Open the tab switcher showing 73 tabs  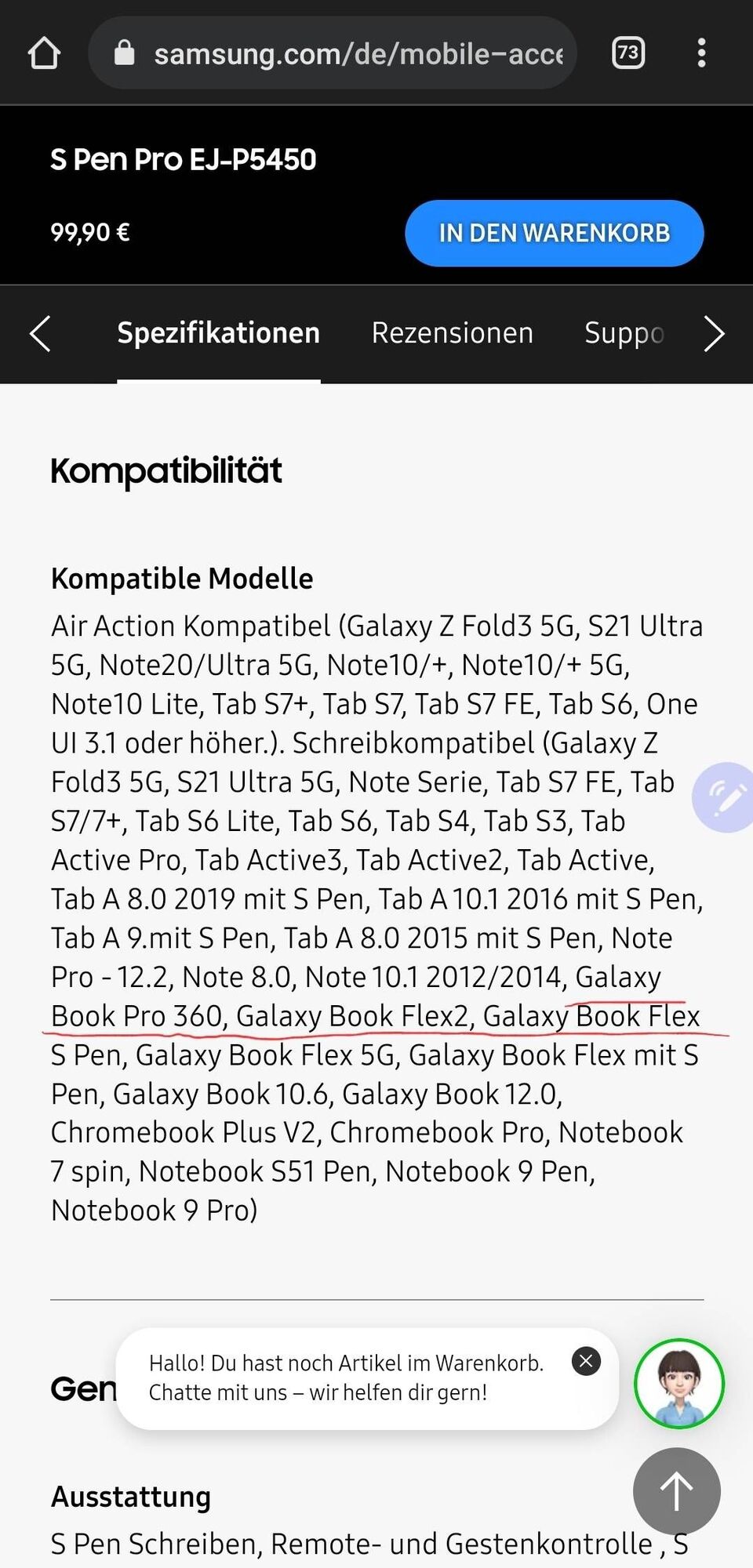(x=627, y=53)
